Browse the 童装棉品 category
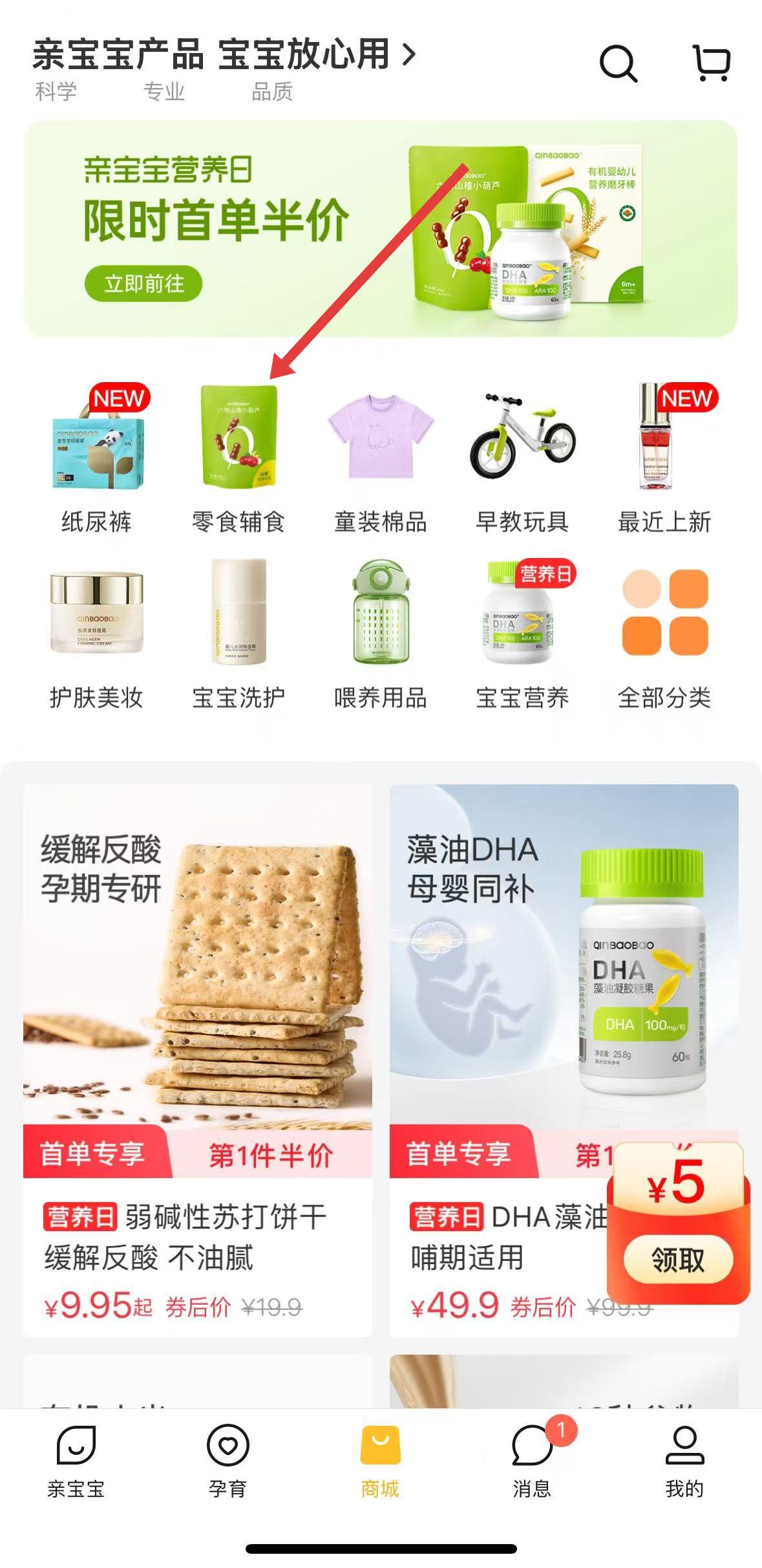The image size is (762, 1568). (x=380, y=459)
